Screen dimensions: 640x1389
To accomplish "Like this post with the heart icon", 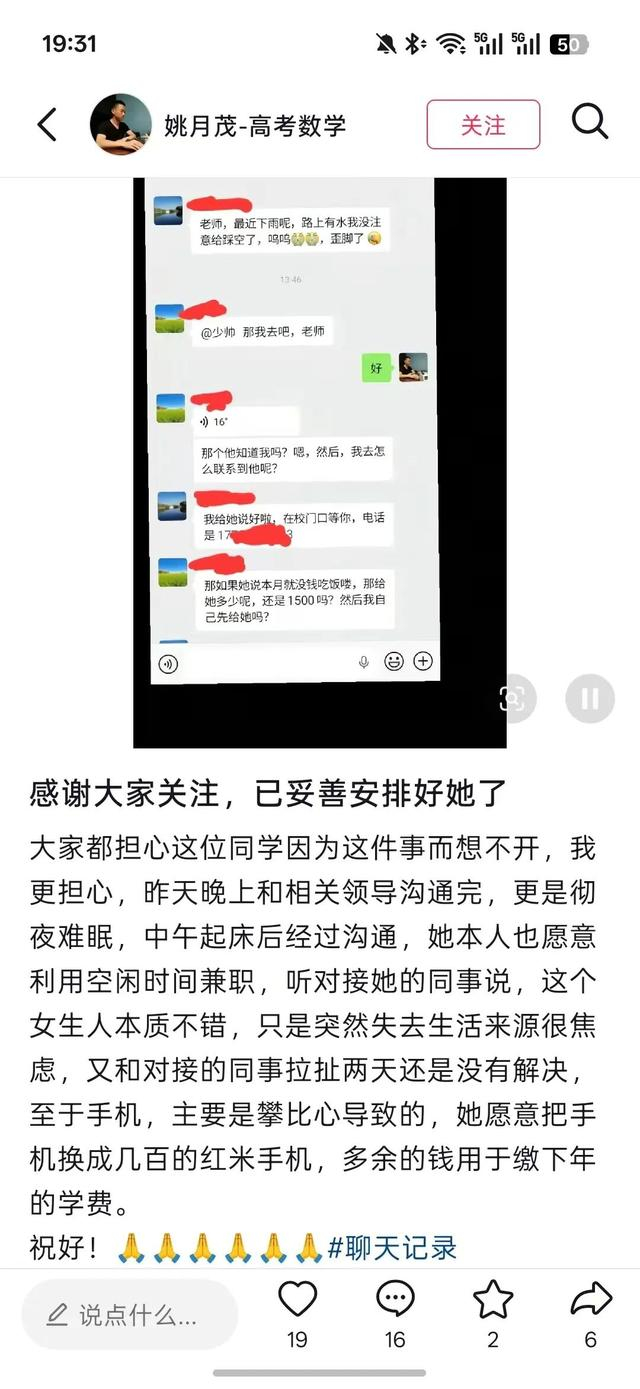I will [297, 1300].
